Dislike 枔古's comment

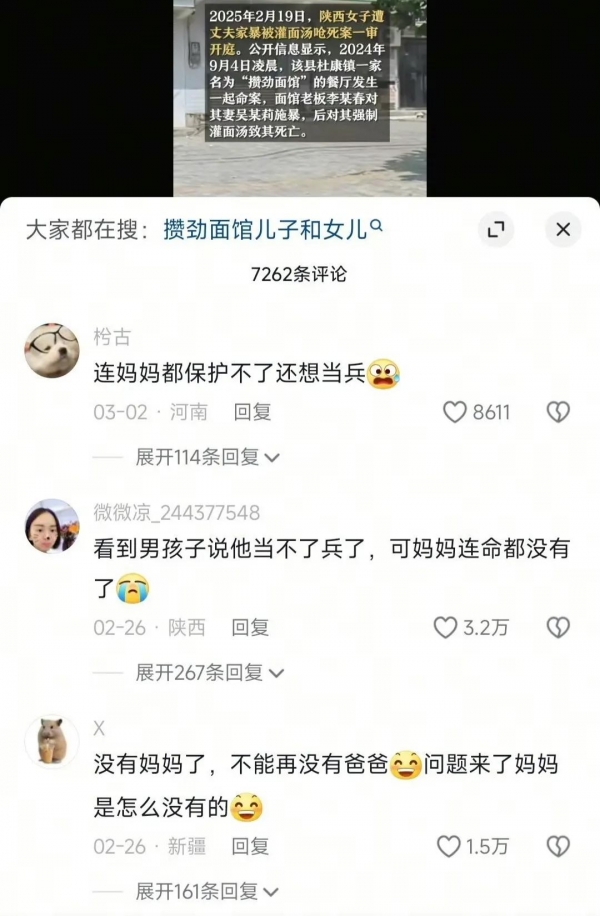[x=558, y=412]
